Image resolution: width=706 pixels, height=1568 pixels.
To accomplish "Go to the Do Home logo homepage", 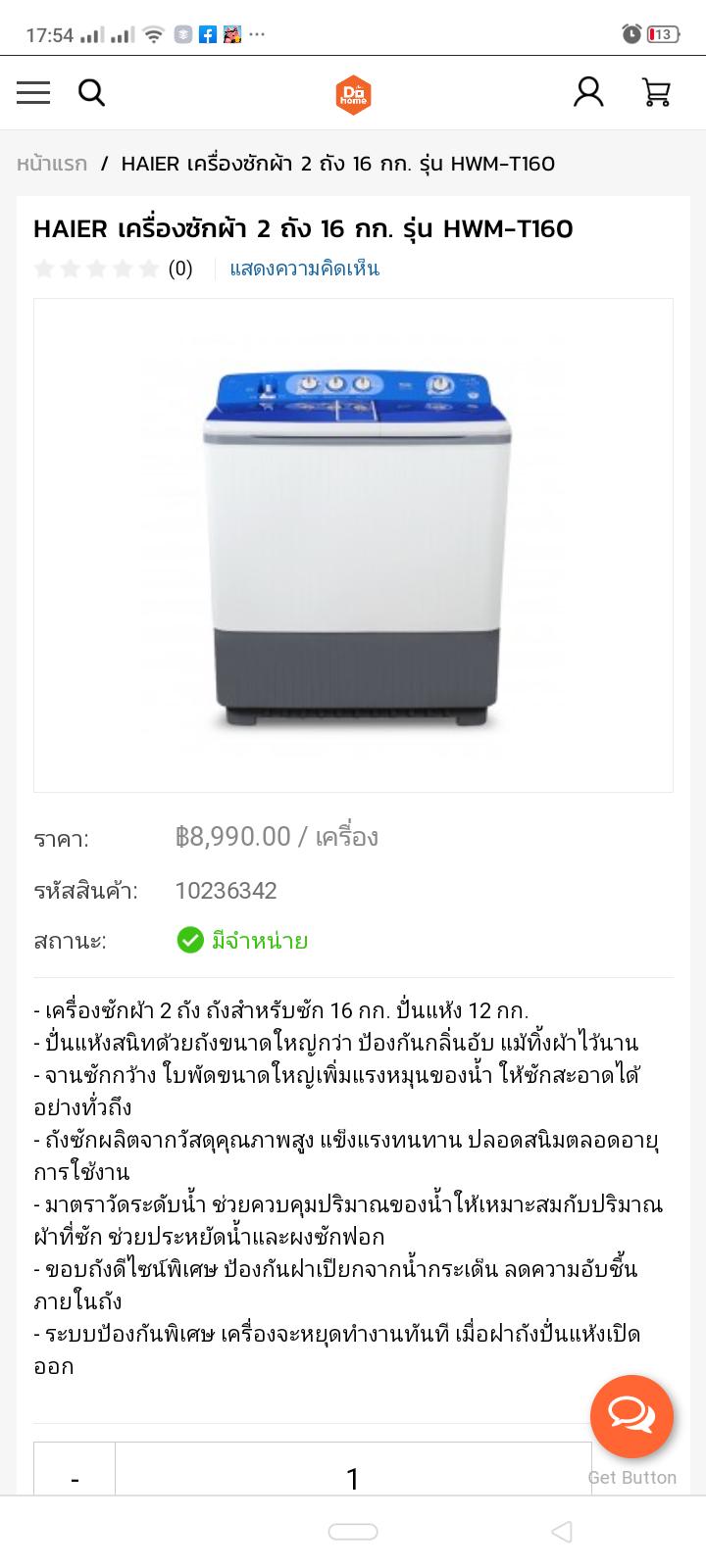I will click(x=353, y=94).
